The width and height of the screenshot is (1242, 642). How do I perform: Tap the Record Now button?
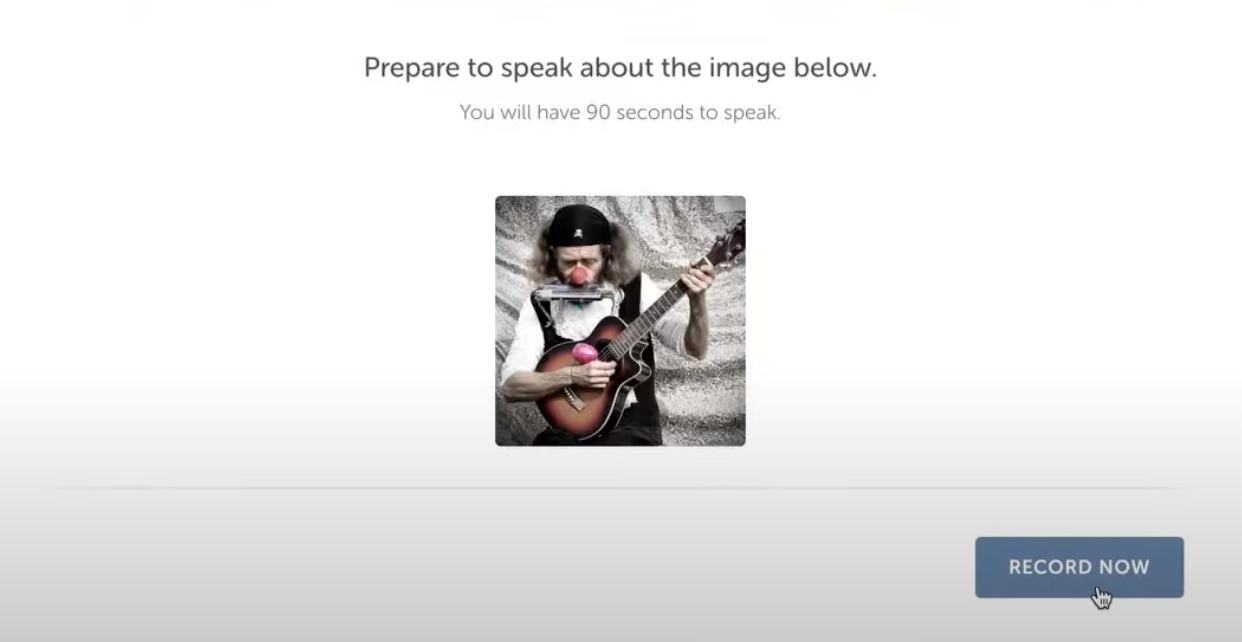click(1078, 567)
